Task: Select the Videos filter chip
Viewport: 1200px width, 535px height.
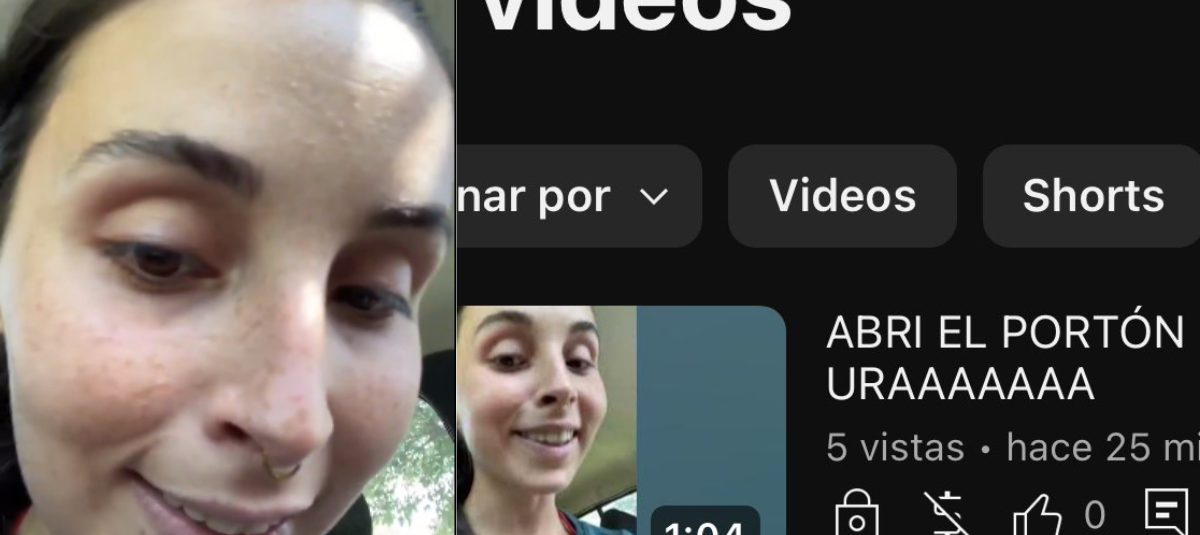Action: (x=842, y=197)
